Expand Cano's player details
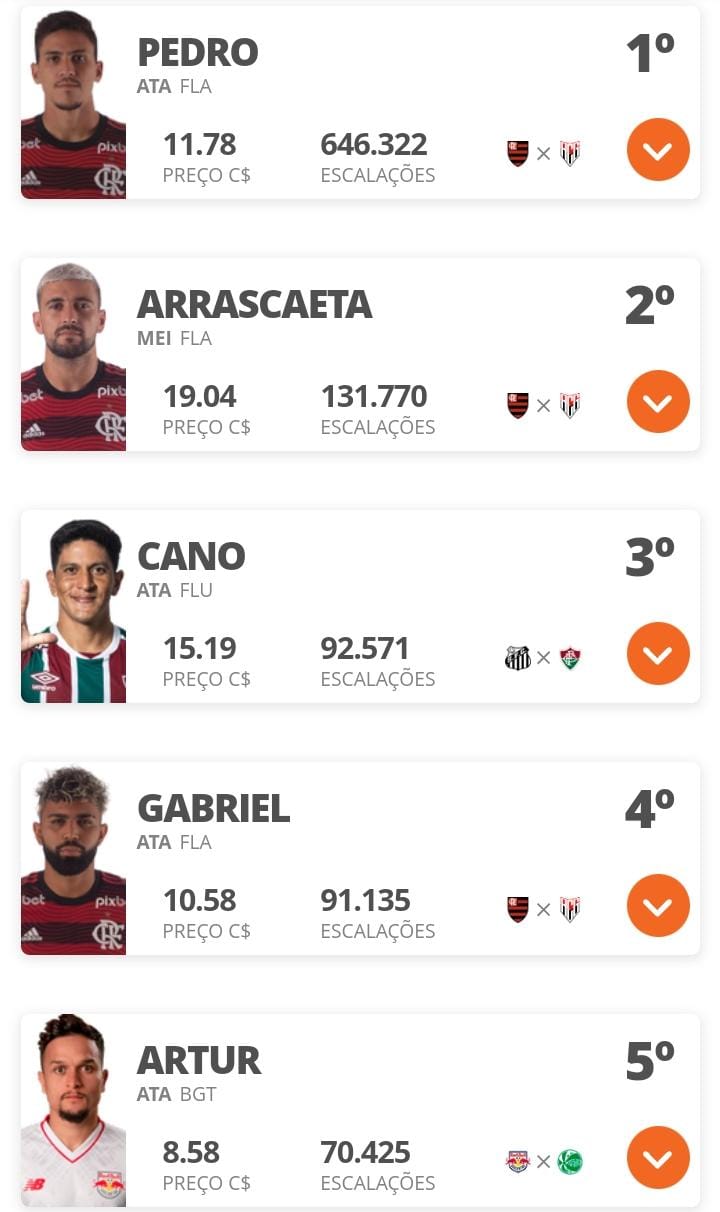 658,654
